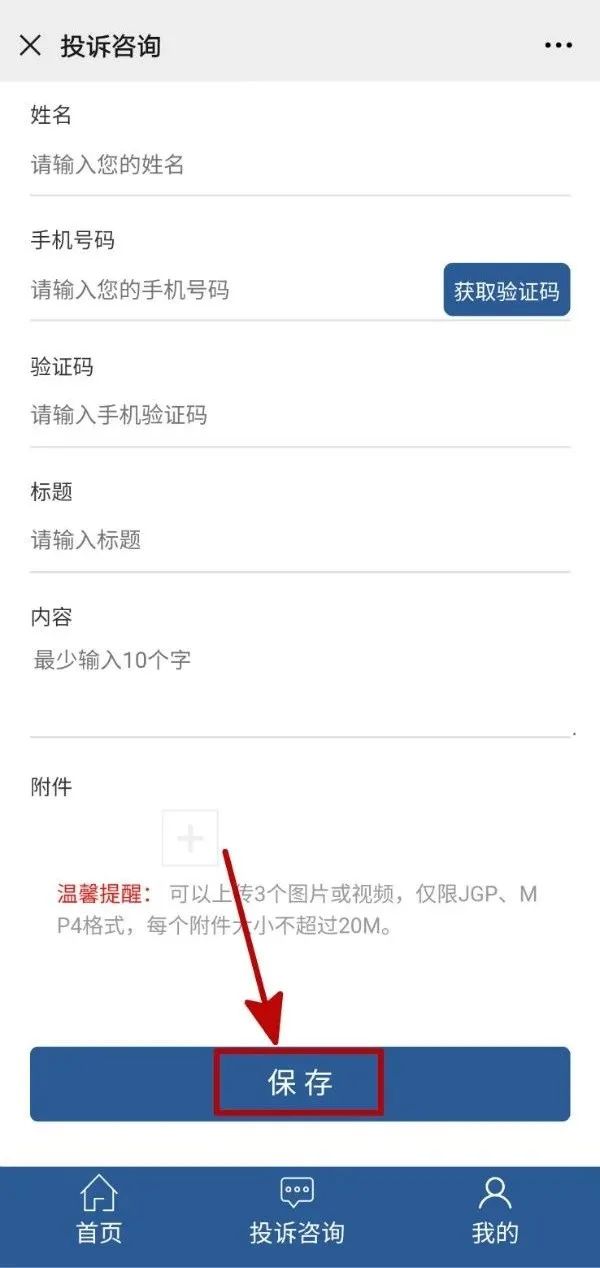Viewport: 600px width, 1268px height.
Task: Tap 获取验证码 to get the code
Action: click(507, 291)
